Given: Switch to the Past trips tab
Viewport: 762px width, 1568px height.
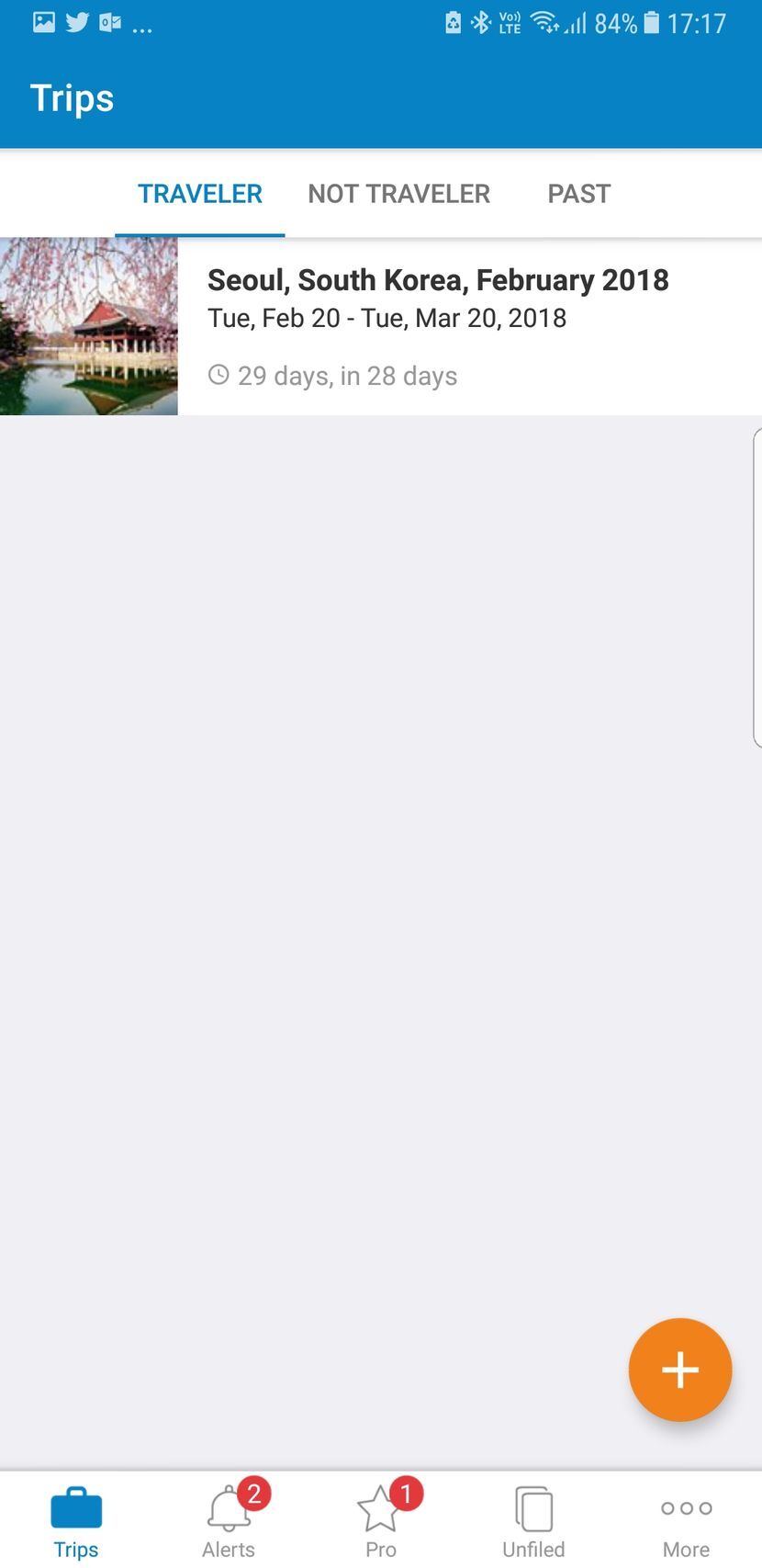Looking at the screenshot, I should [578, 194].
